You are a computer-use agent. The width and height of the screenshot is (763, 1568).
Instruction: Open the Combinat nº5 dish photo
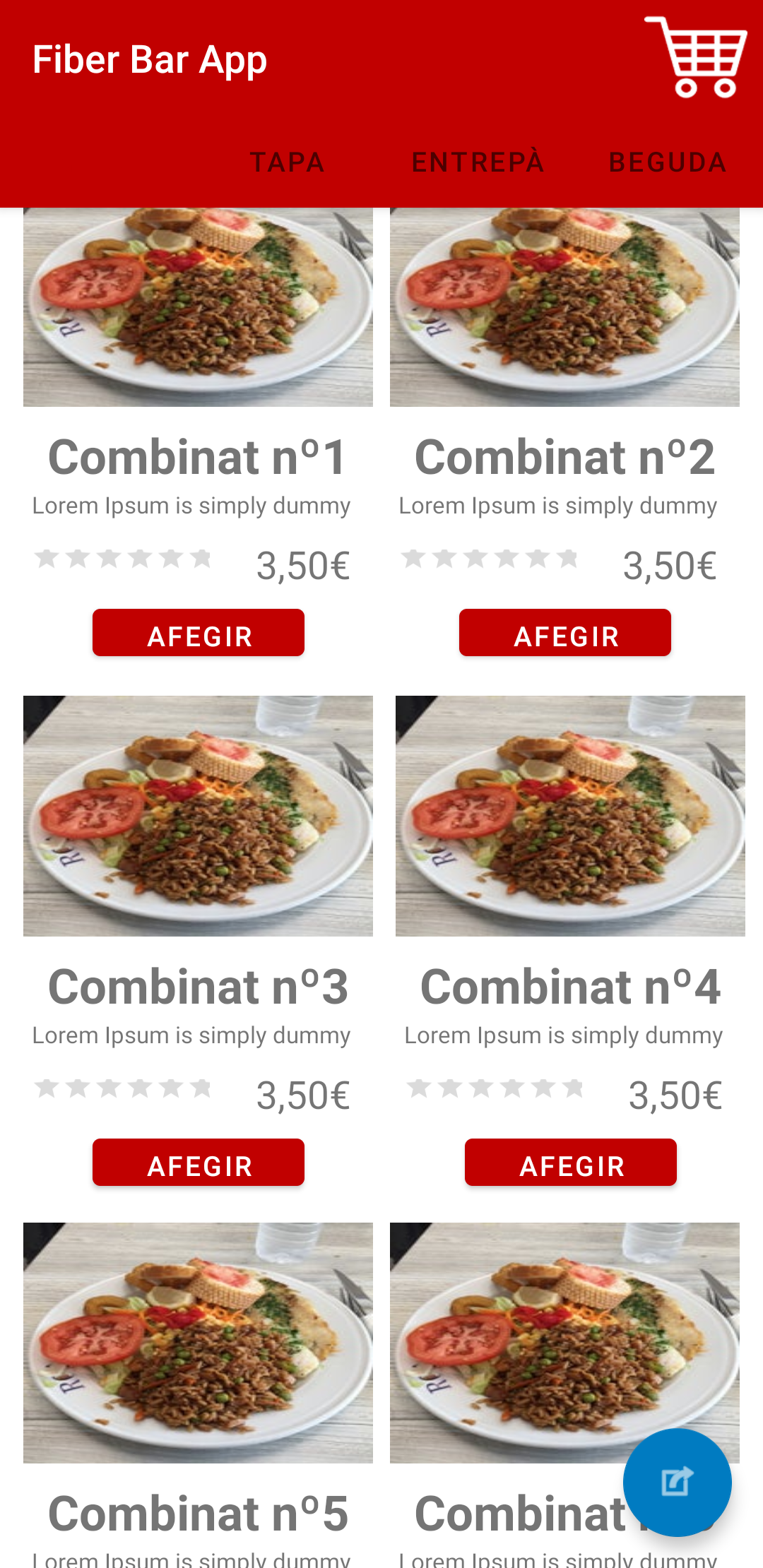pos(198,1343)
